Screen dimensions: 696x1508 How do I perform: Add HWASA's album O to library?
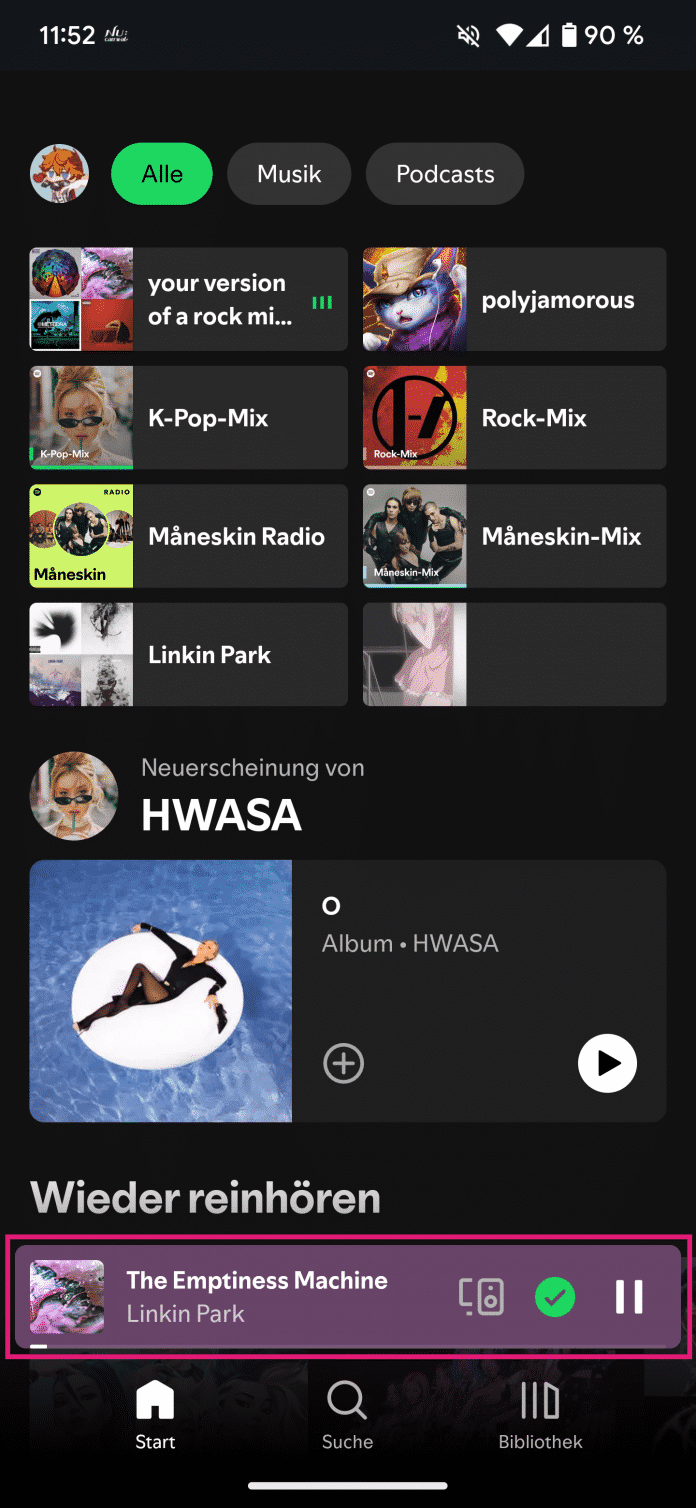click(x=344, y=1063)
